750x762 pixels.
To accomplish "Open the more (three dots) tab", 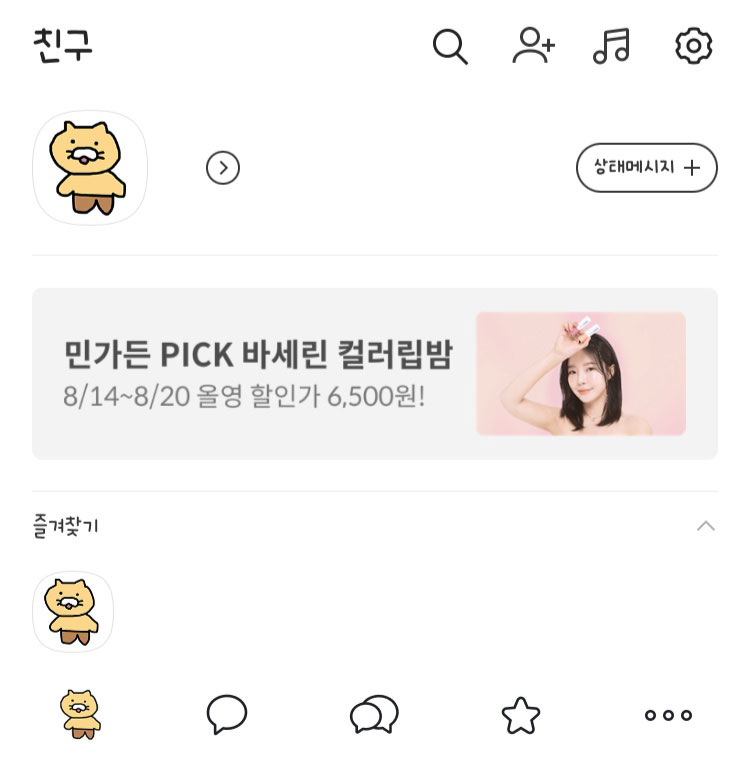I will 668,715.
